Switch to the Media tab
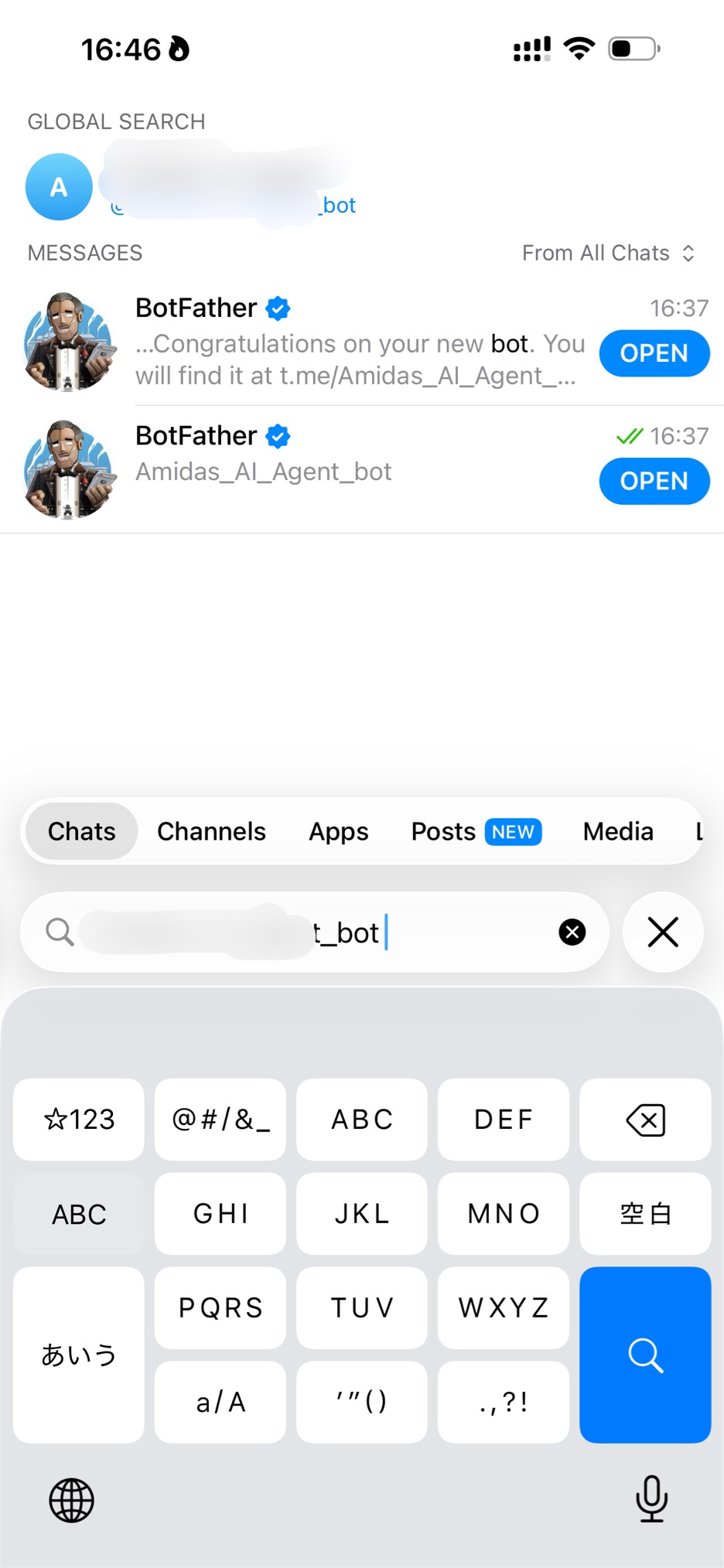The width and height of the screenshot is (724, 1568). click(x=618, y=831)
